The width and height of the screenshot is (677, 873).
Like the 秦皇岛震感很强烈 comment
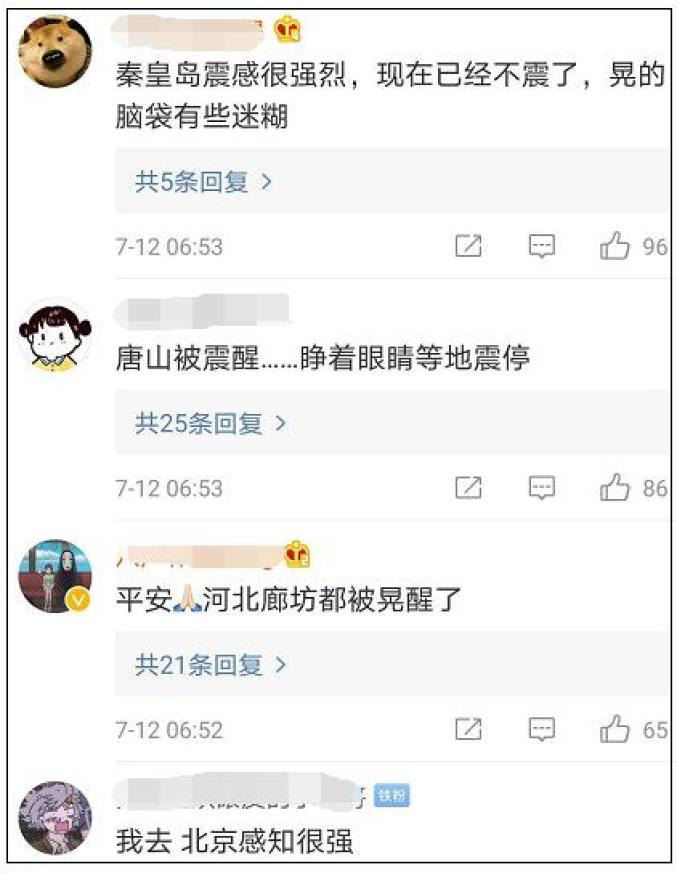615,246
